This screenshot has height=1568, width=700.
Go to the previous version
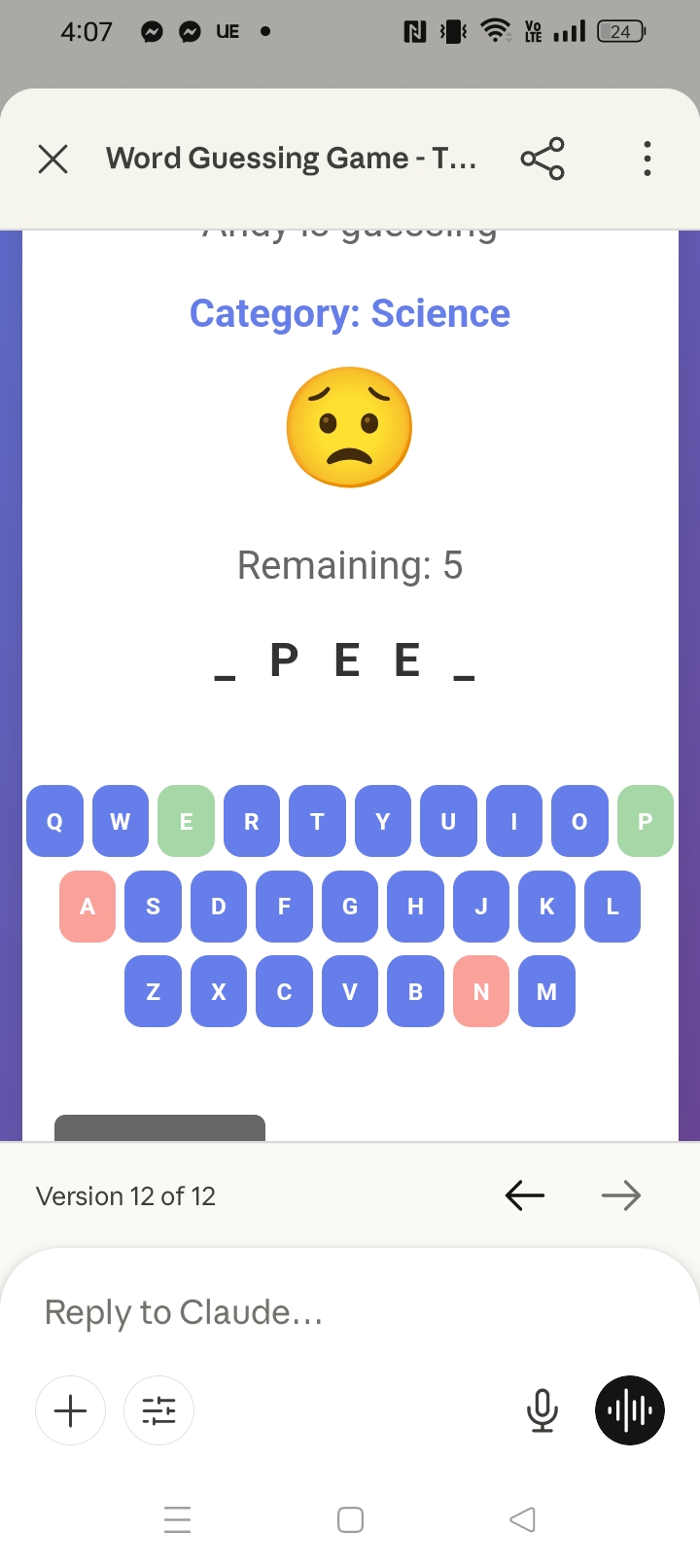(x=525, y=1195)
